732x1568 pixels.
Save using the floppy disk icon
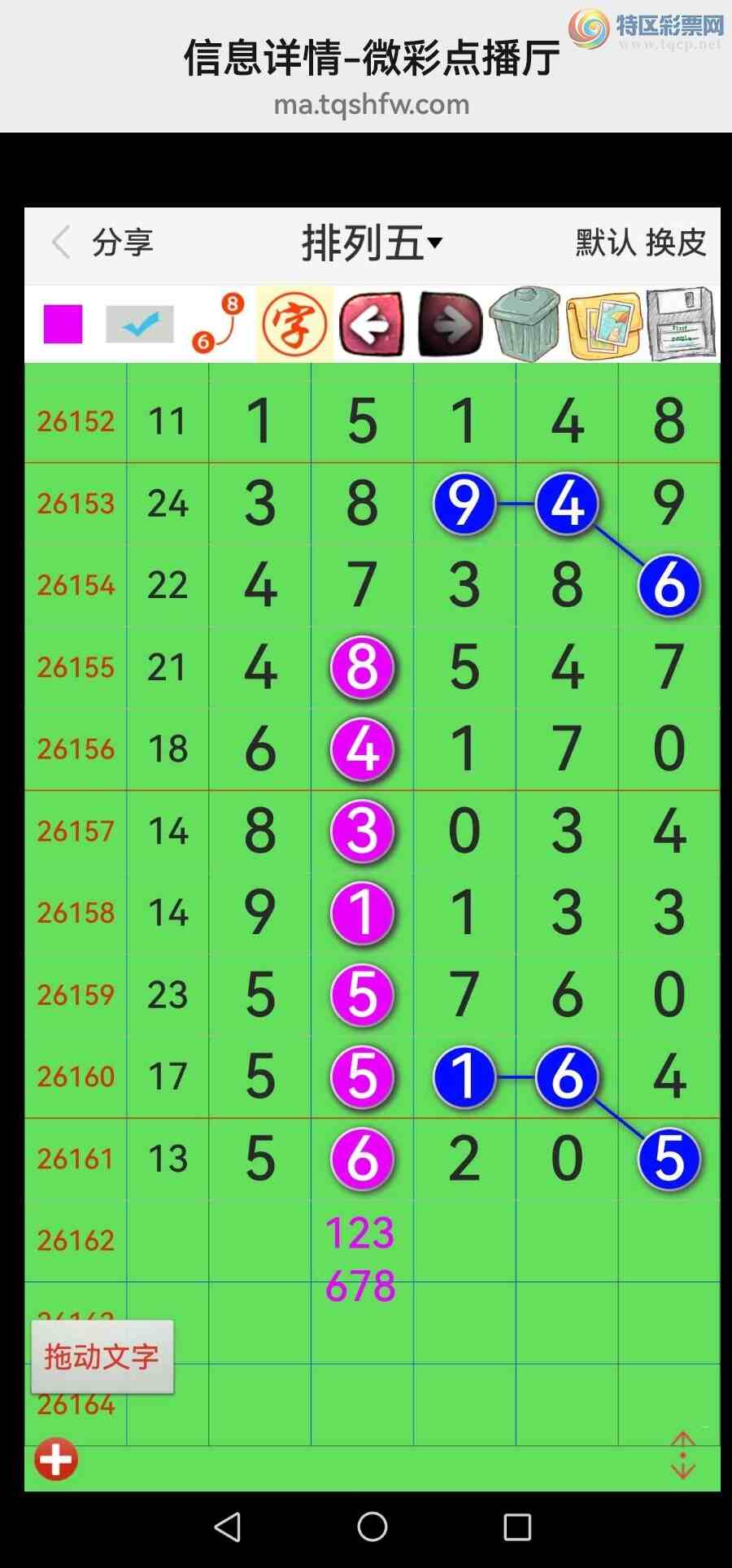(x=682, y=323)
